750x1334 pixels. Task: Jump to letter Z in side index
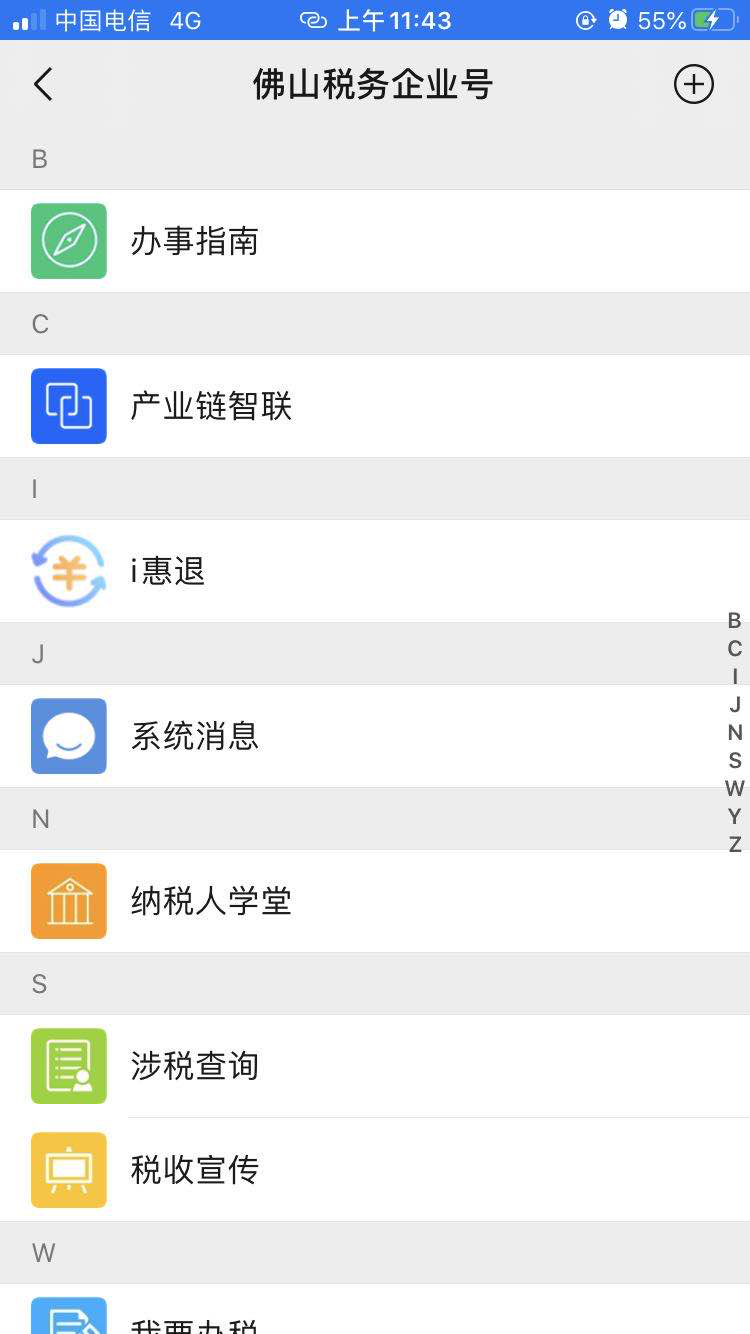735,844
